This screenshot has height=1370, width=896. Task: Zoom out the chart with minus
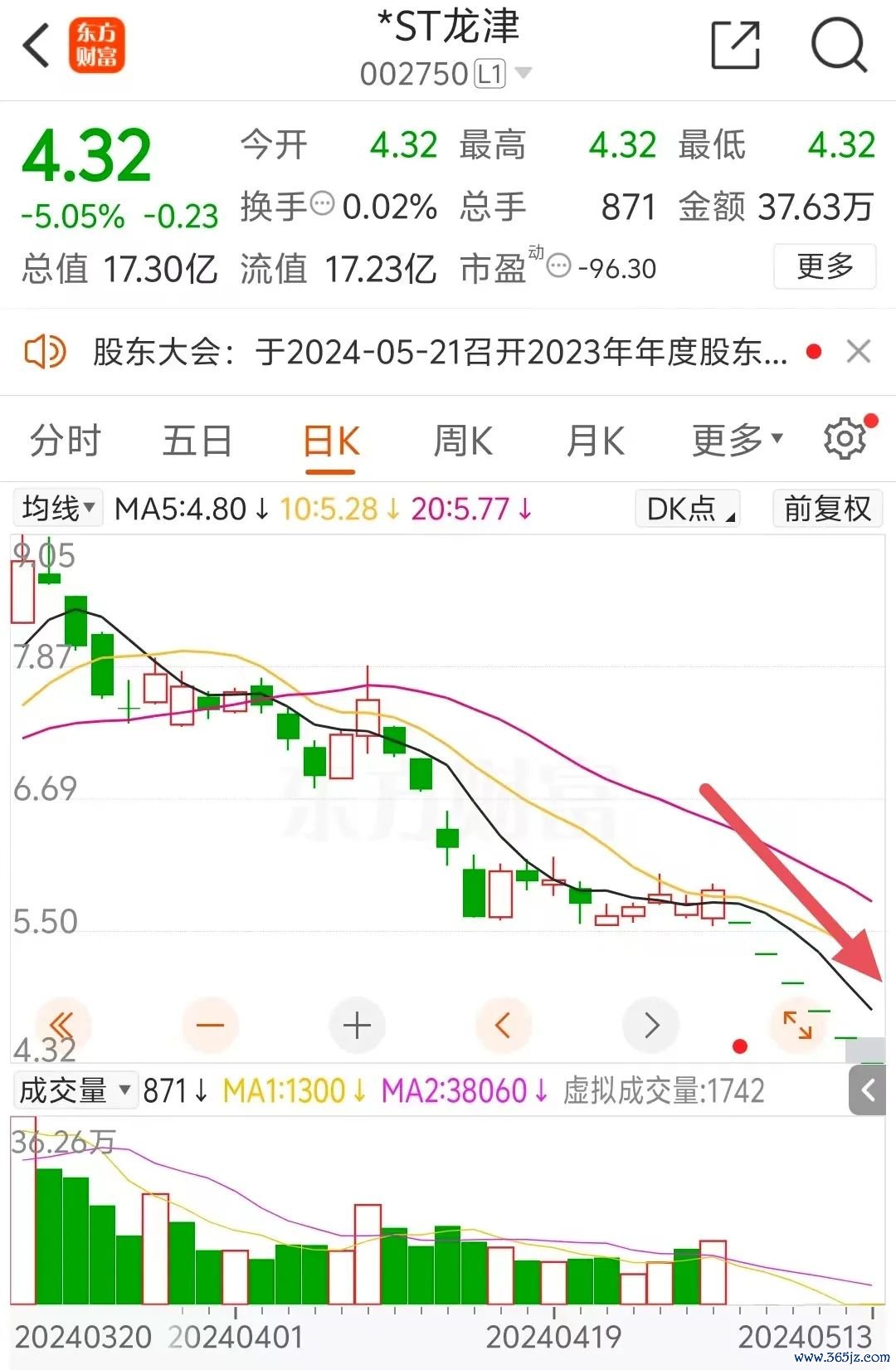[210, 1026]
